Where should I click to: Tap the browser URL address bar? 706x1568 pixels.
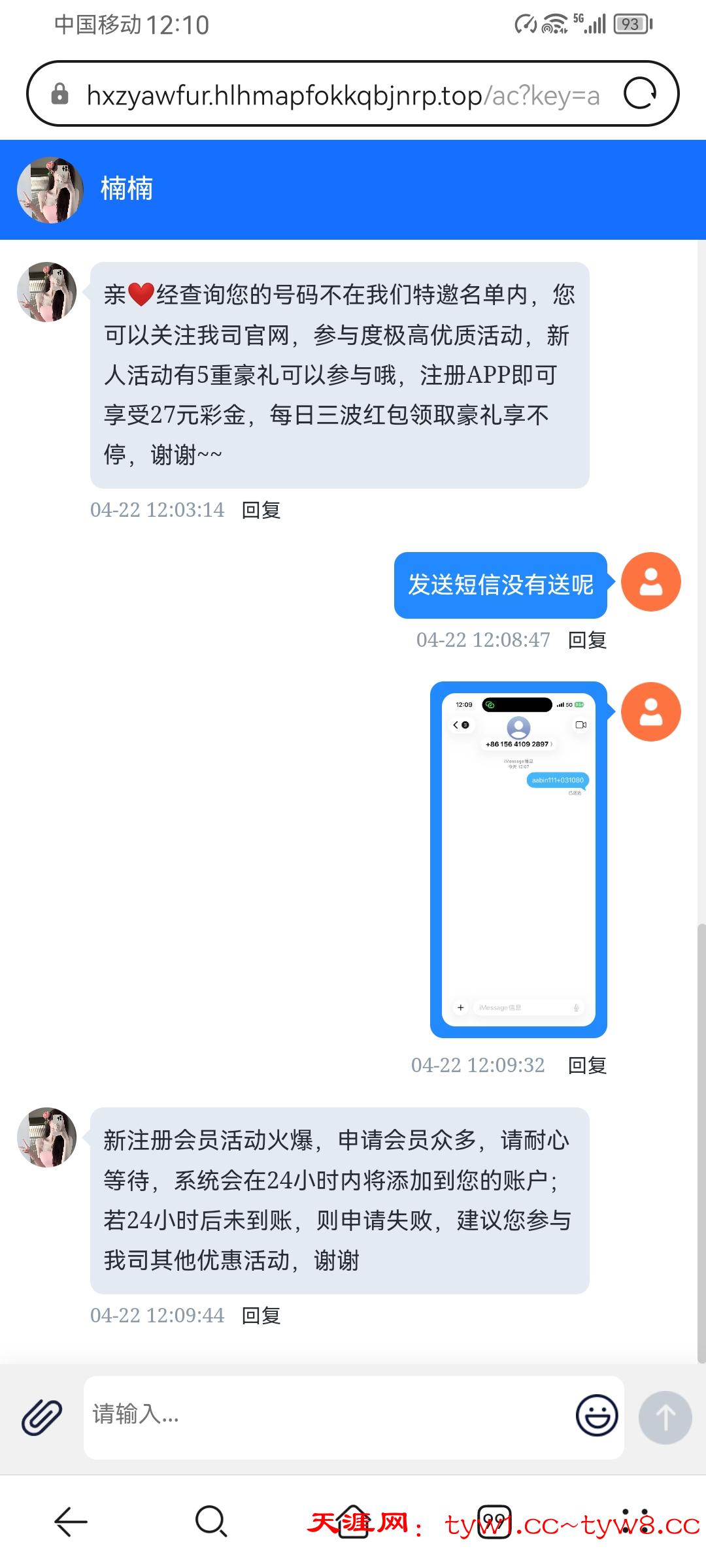coord(340,95)
